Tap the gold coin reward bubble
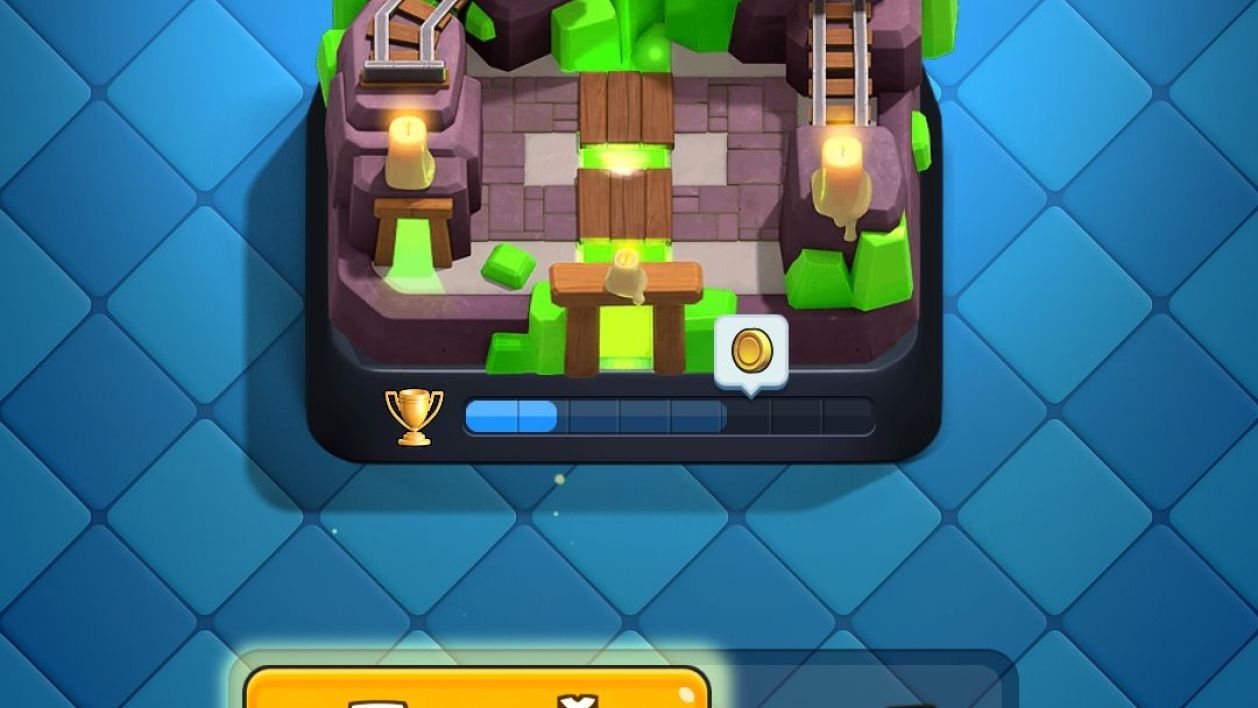This screenshot has width=1258, height=708. click(x=751, y=352)
